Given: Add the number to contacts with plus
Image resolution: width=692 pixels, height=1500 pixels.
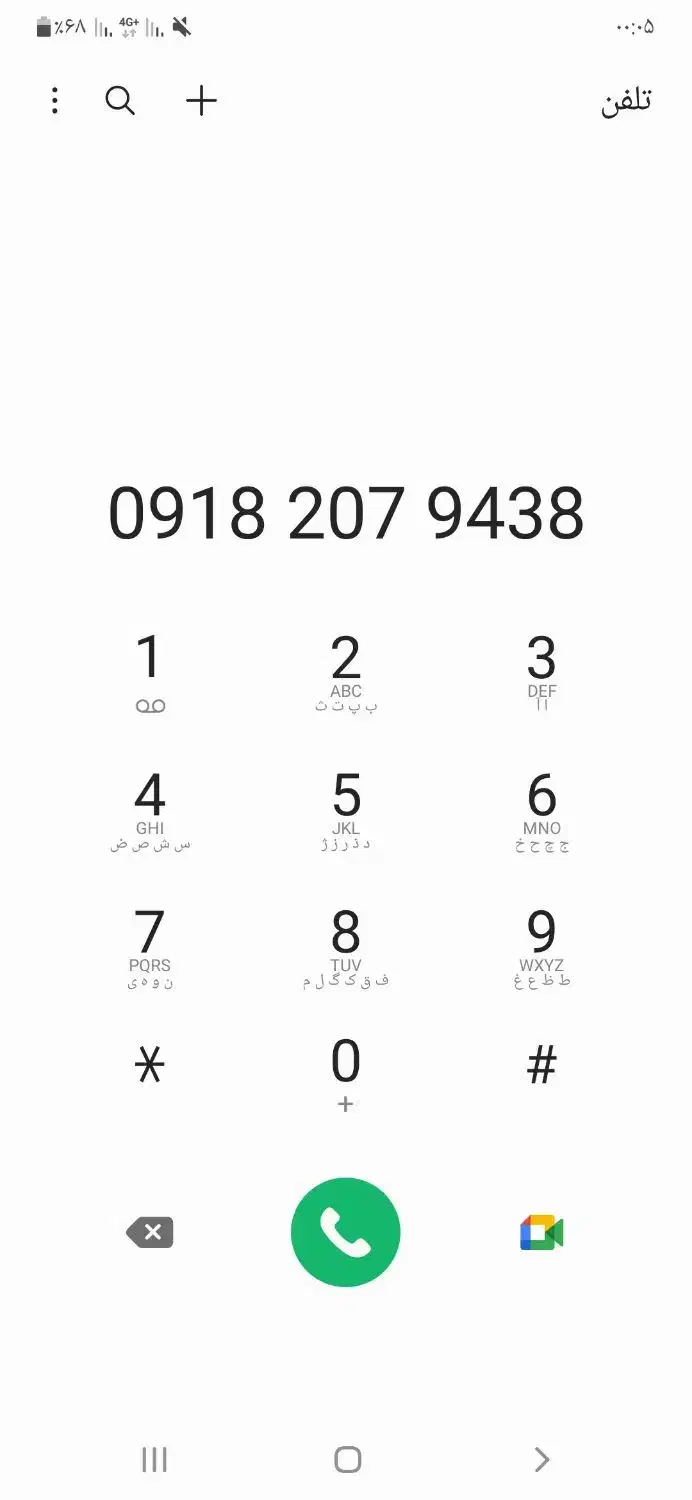Looking at the screenshot, I should (201, 100).
